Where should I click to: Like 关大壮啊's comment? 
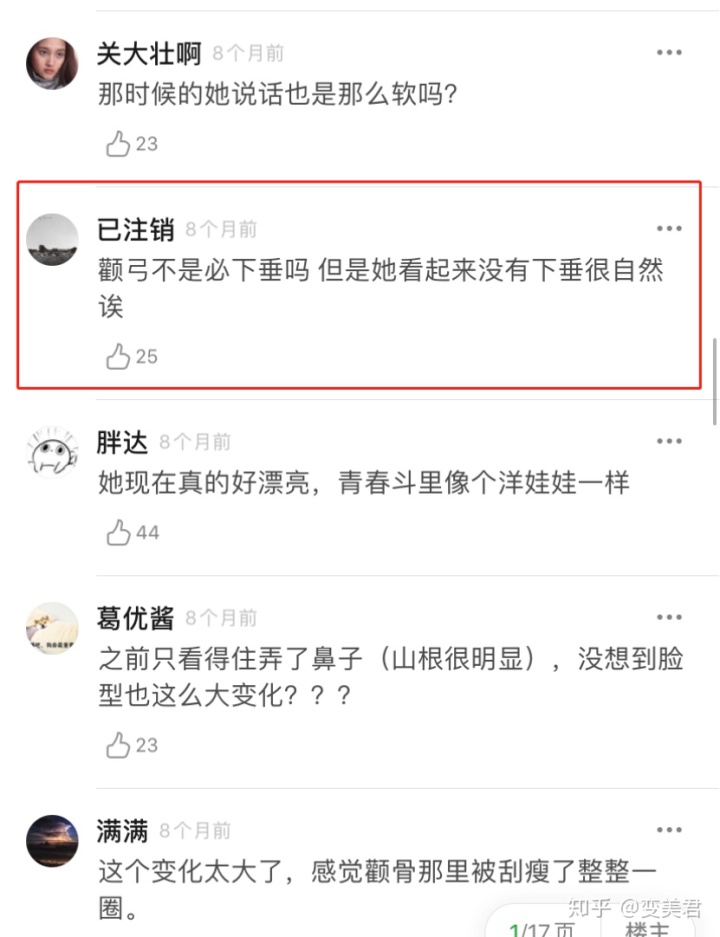click(x=119, y=144)
